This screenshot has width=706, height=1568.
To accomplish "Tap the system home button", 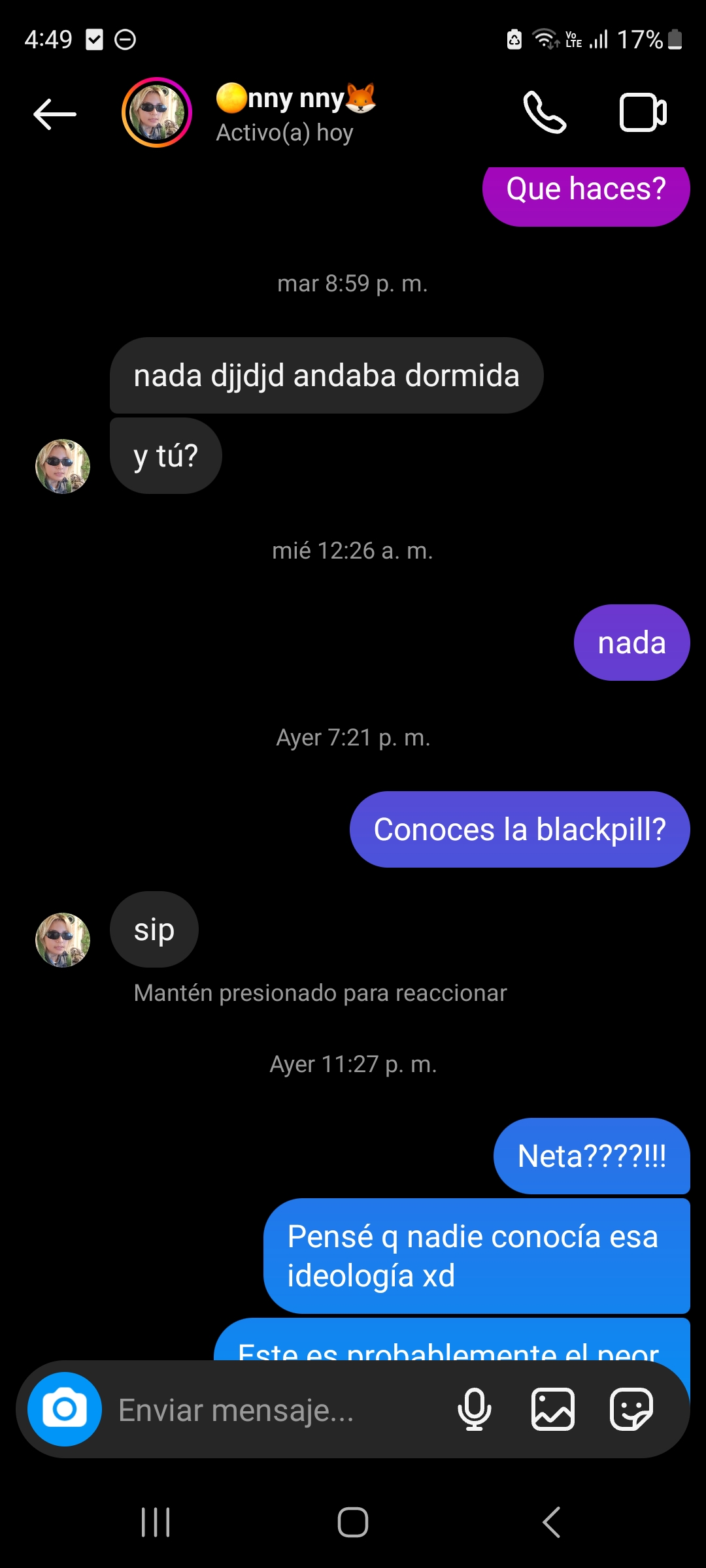I will (353, 1522).
